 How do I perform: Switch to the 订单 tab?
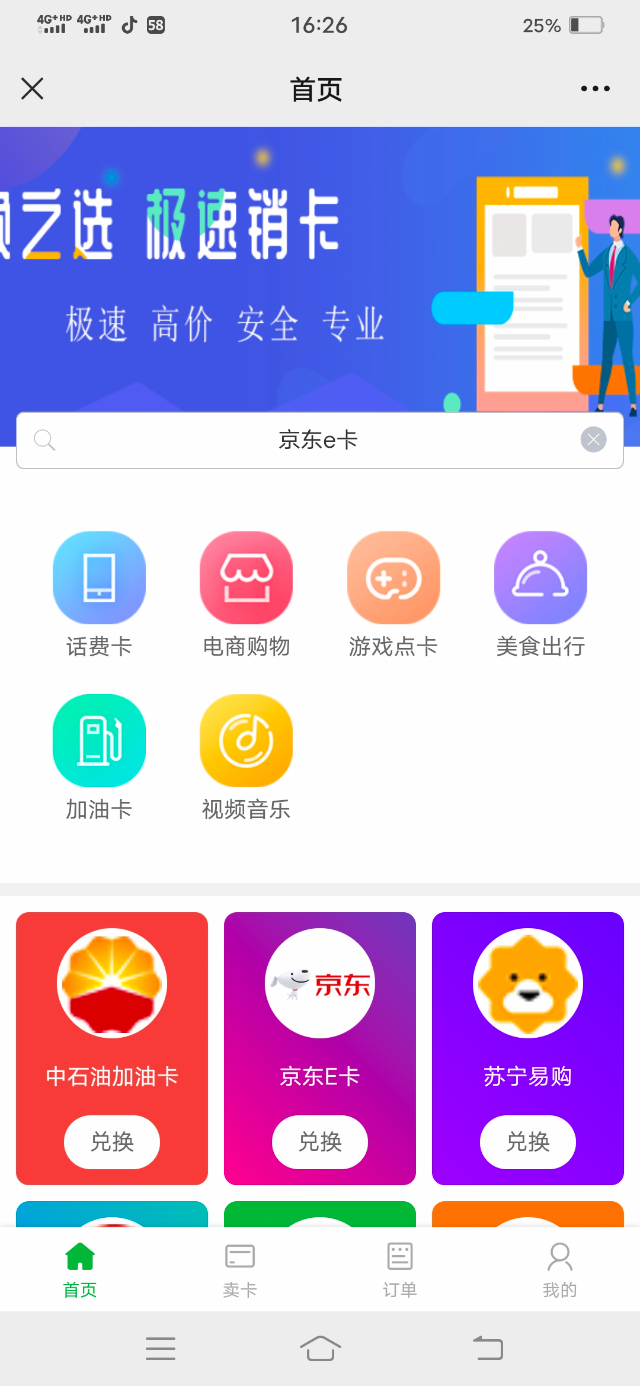tap(400, 1270)
